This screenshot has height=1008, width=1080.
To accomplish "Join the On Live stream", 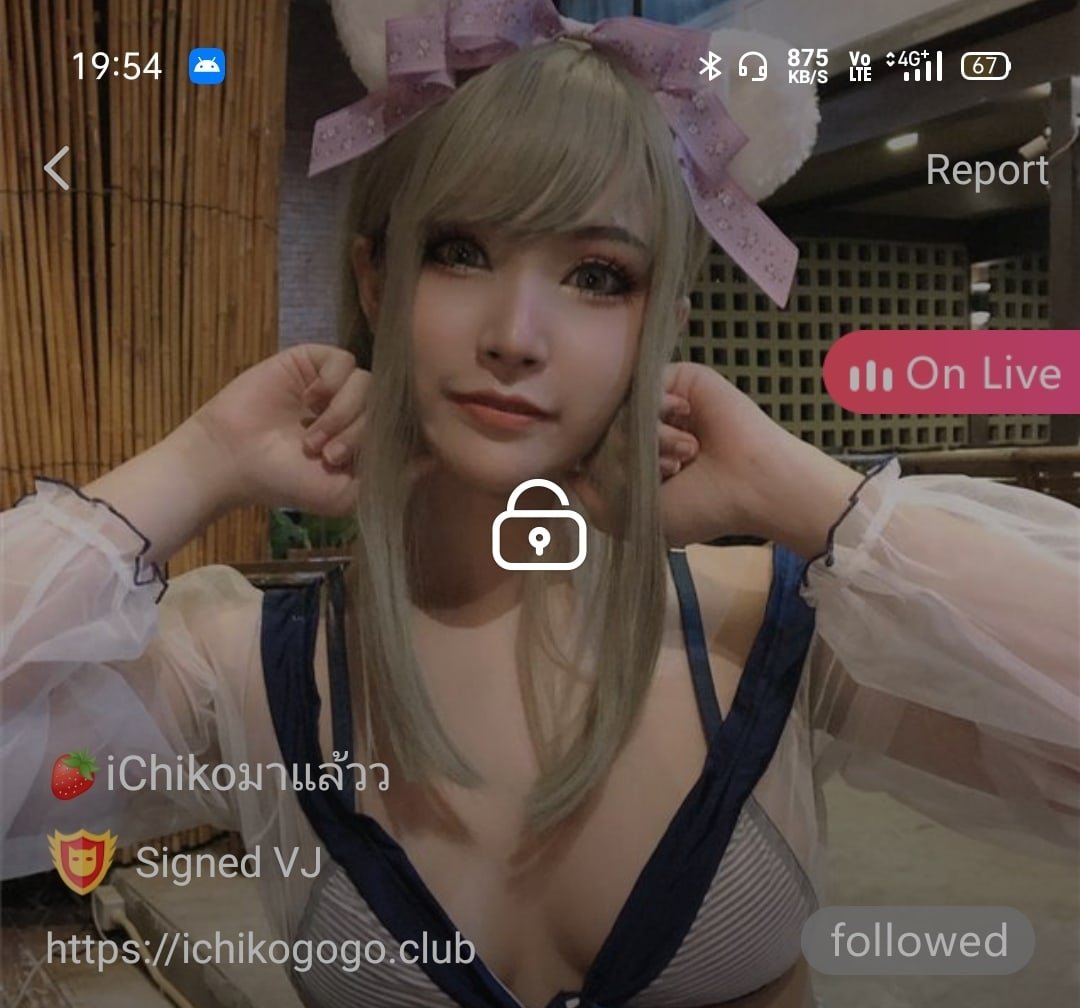I will 953,374.
